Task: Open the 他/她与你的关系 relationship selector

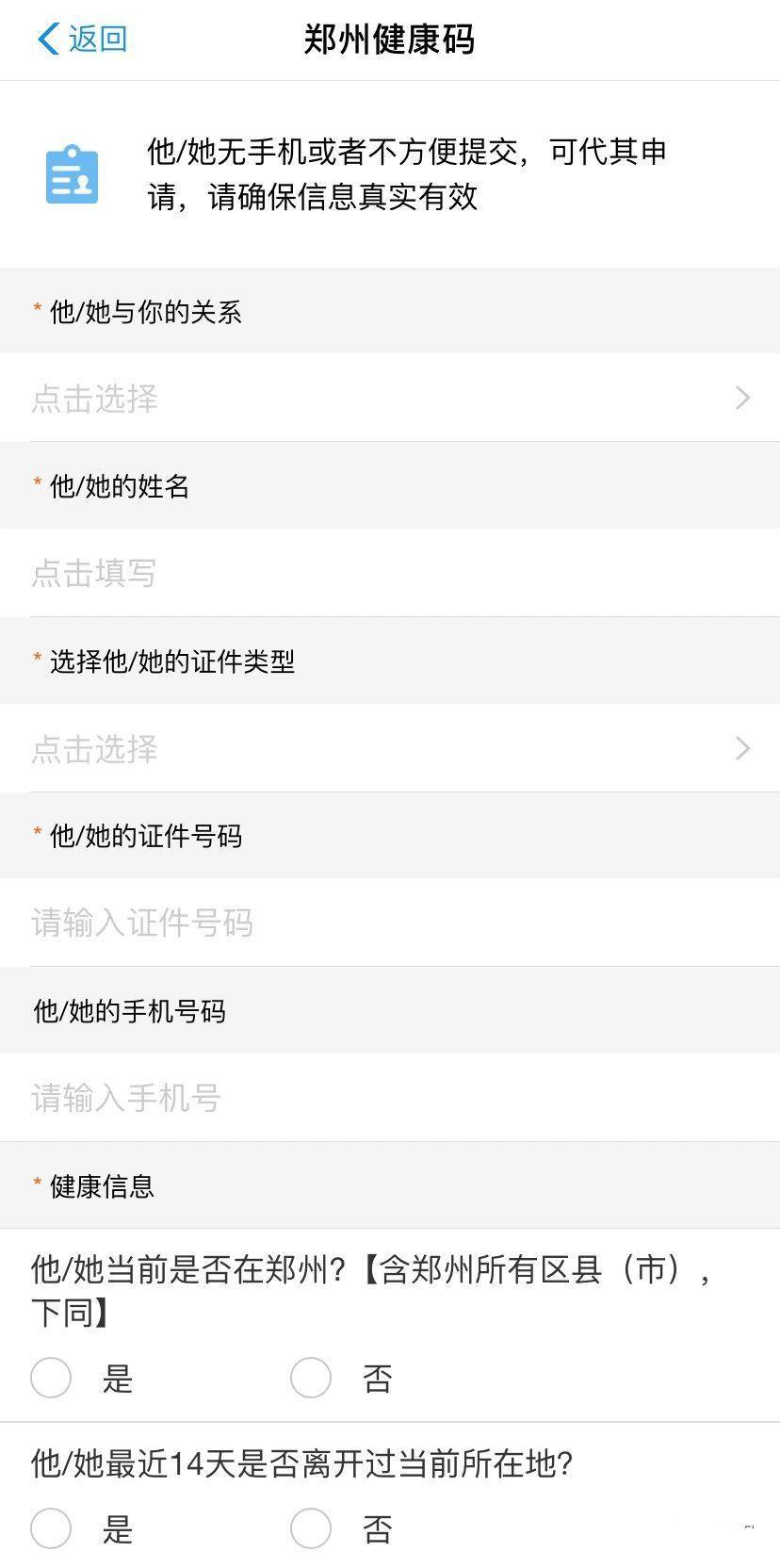Action: [377, 398]
